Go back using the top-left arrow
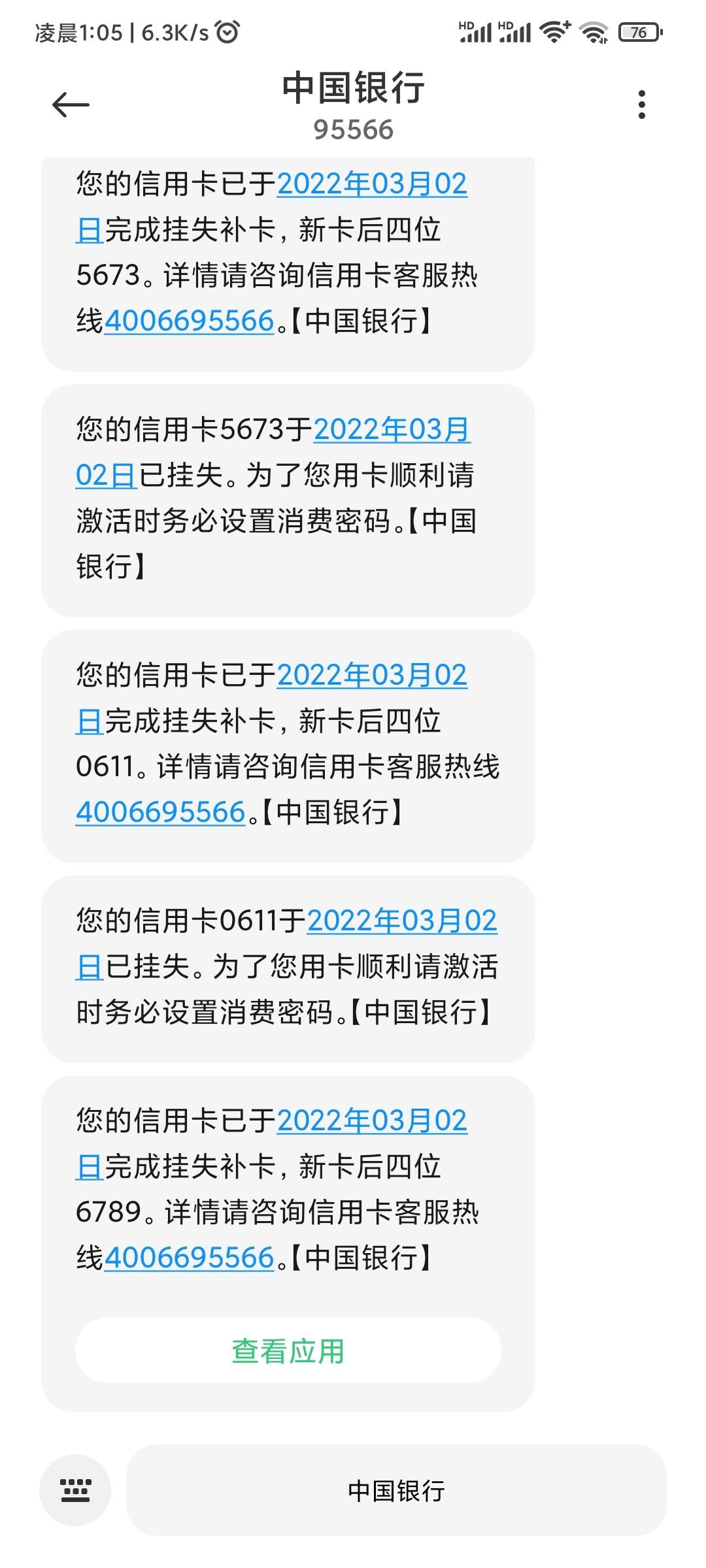Viewport: 706px width, 1568px height. (x=71, y=105)
